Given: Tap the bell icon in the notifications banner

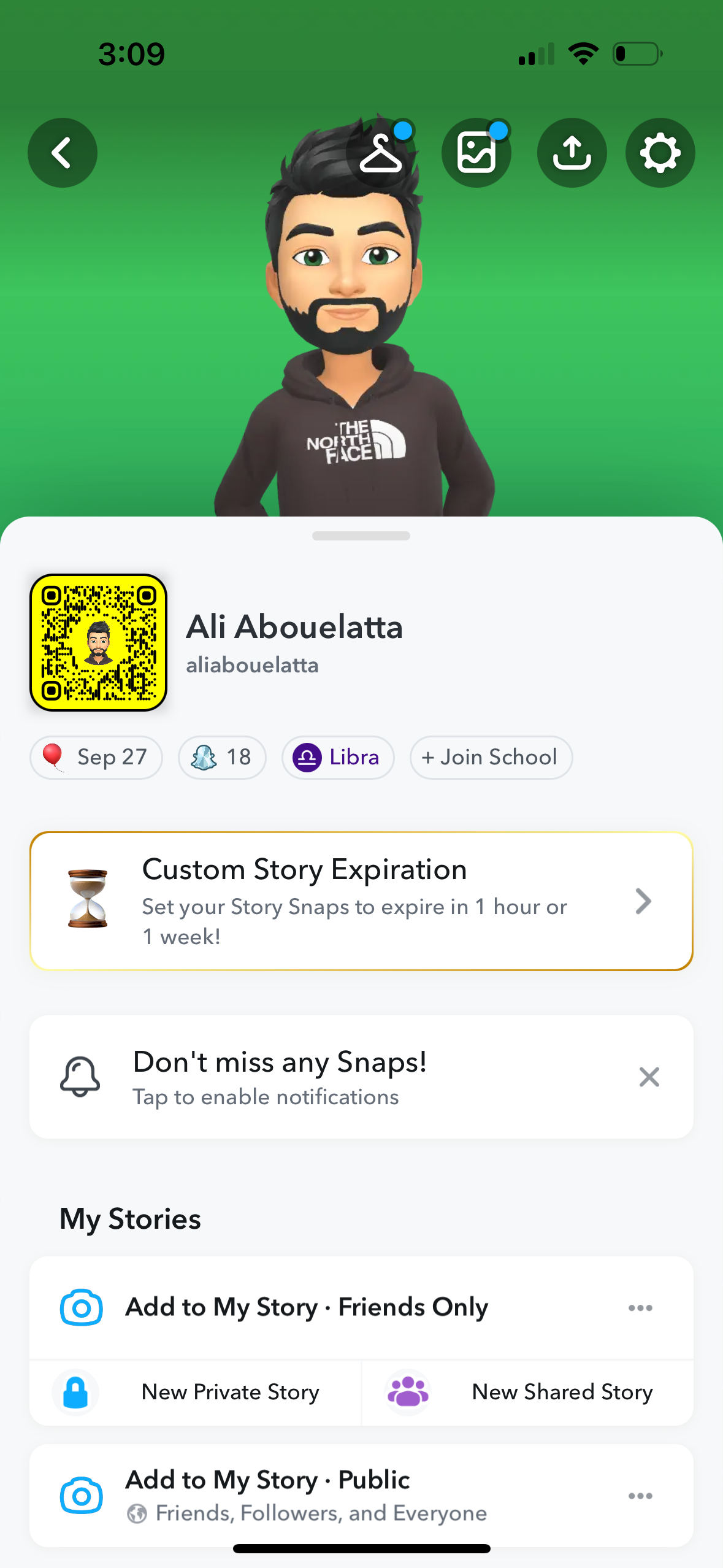Looking at the screenshot, I should point(80,1078).
